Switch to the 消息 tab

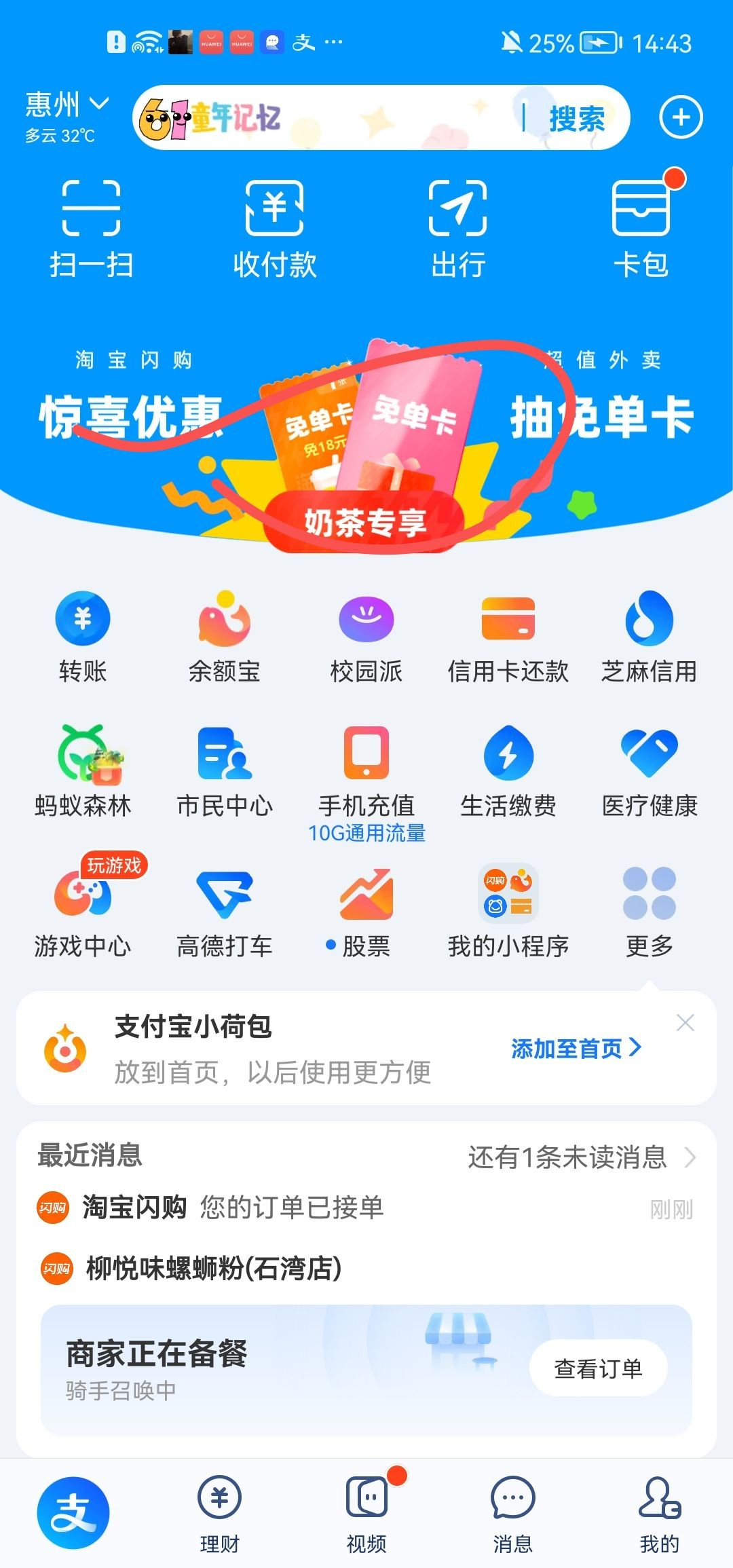tap(512, 1514)
